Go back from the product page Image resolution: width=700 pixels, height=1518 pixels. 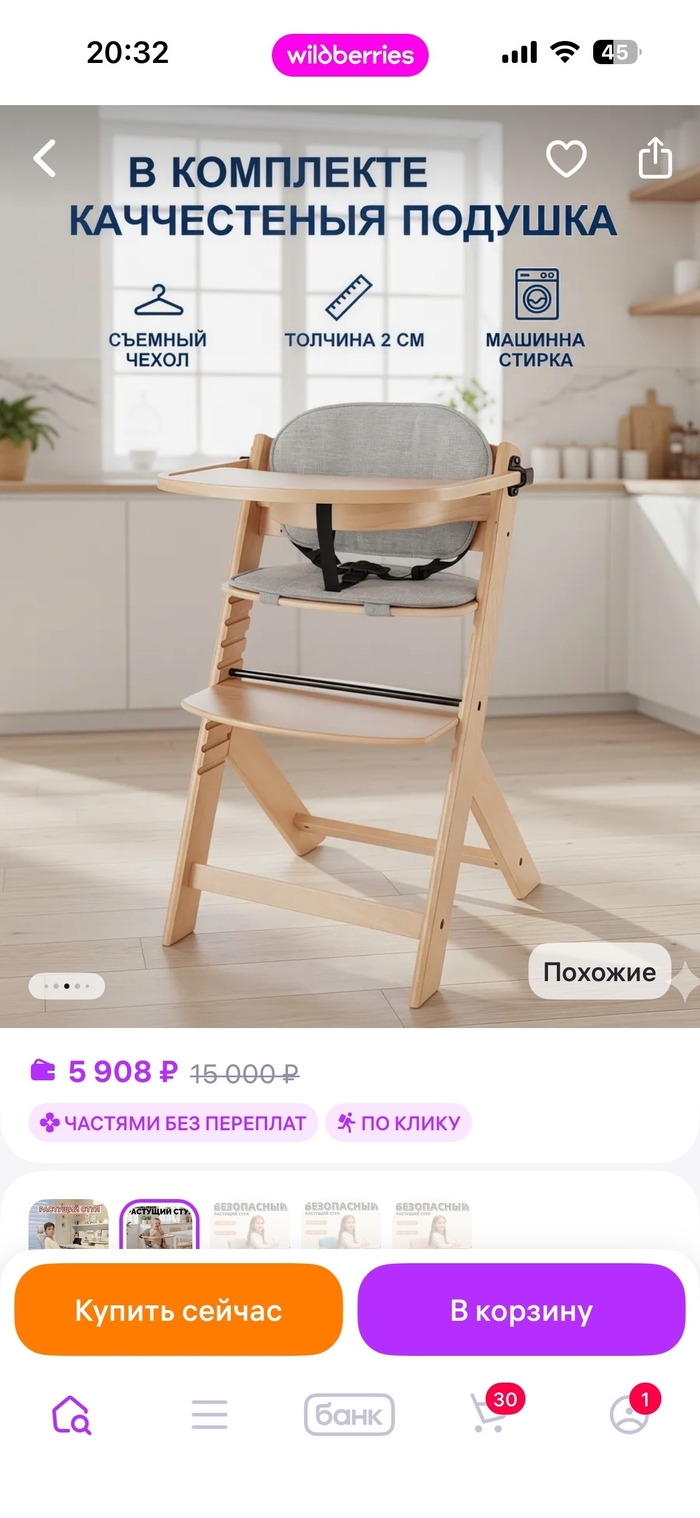click(45, 158)
